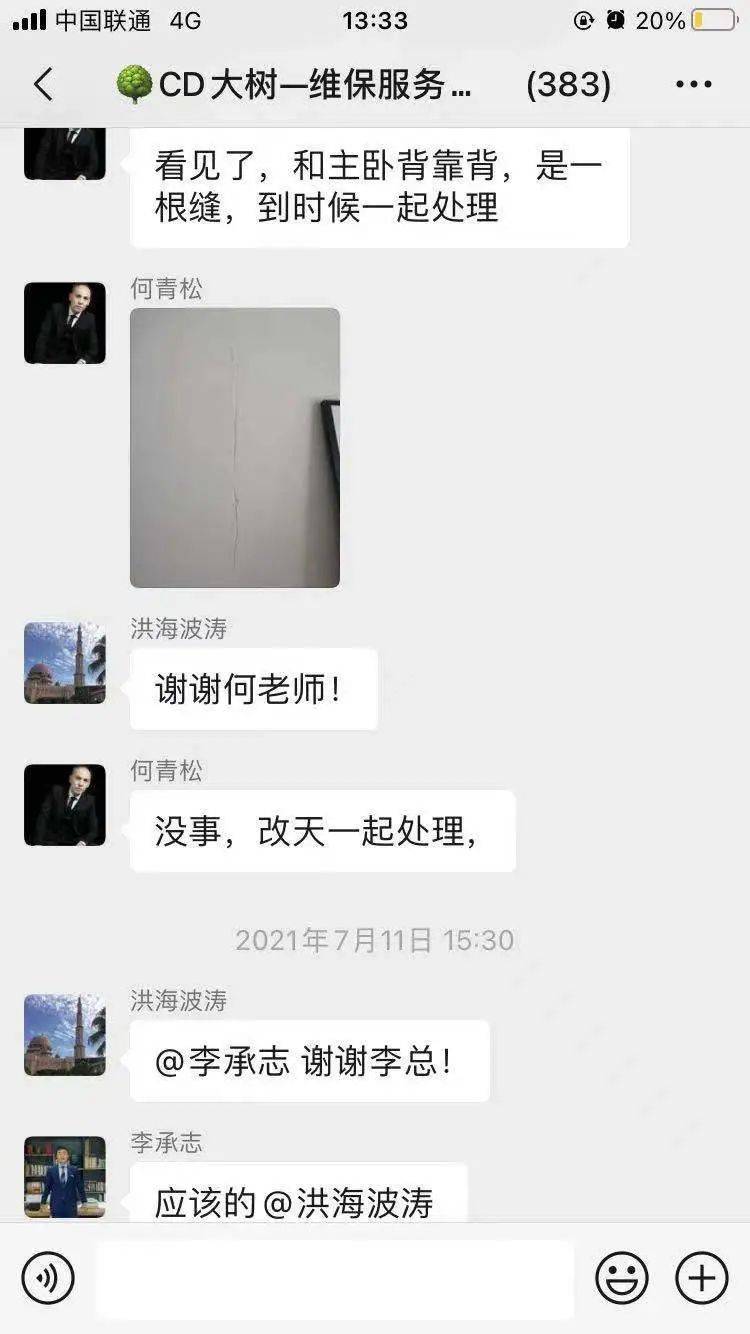The height and width of the screenshot is (1334, 750).
Task: Open 李承志's profile avatar
Action: point(65,1177)
